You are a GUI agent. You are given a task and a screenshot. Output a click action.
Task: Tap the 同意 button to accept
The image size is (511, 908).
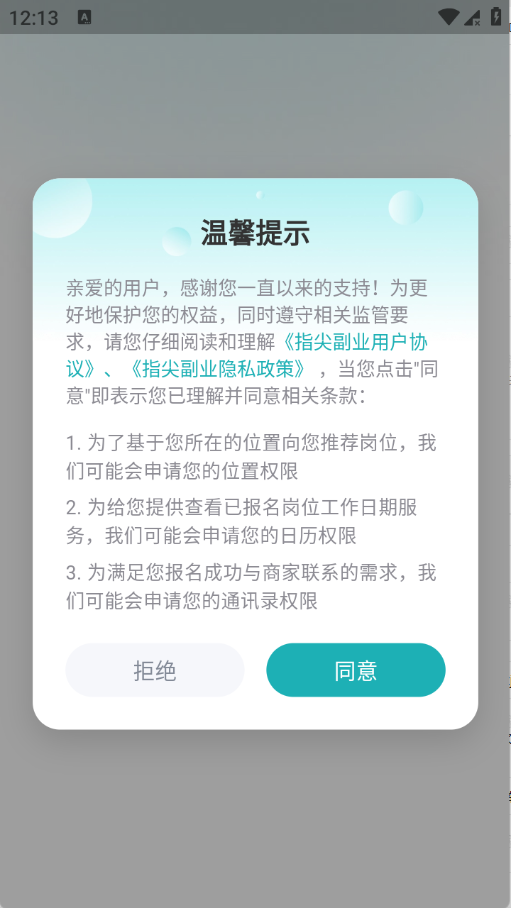[x=356, y=670]
